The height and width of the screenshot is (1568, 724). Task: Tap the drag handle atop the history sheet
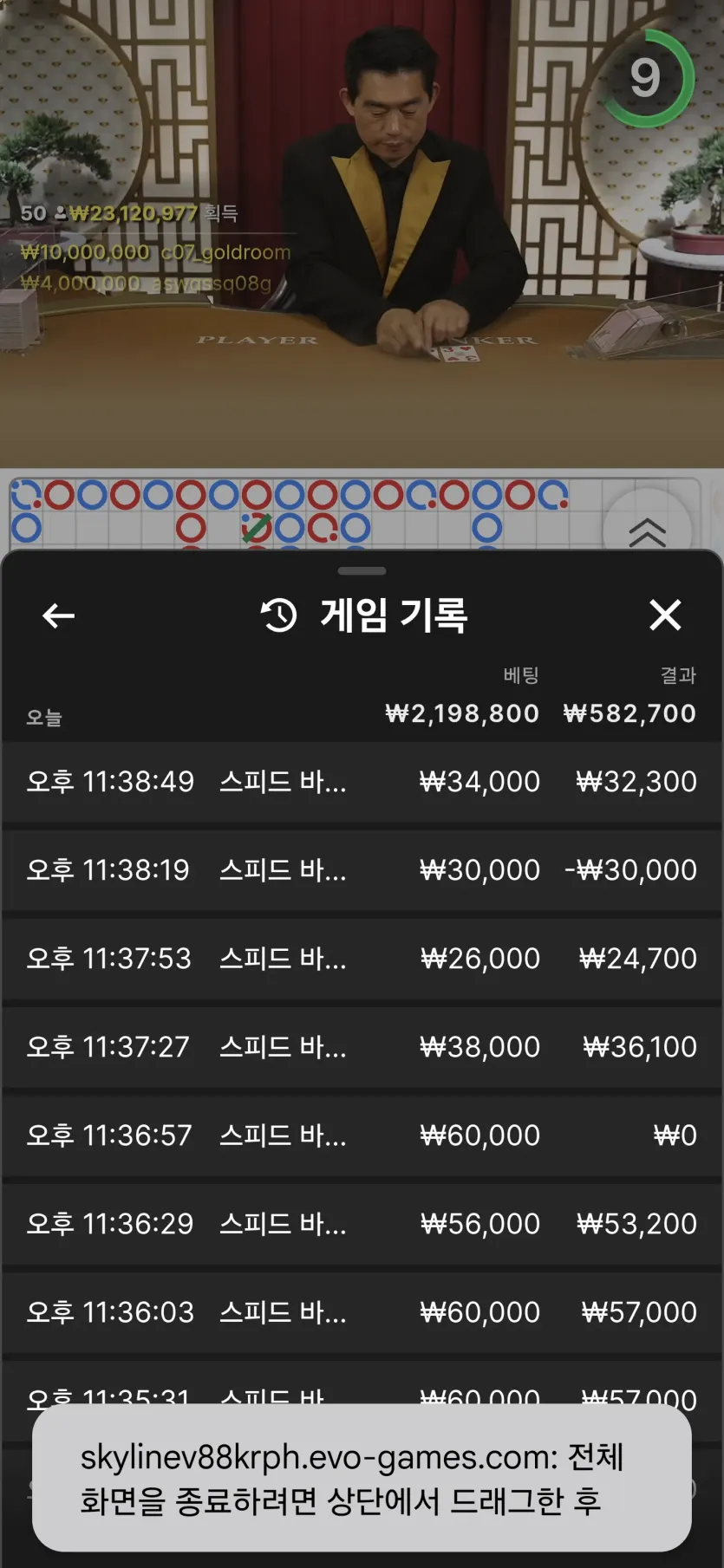point(362,571)
